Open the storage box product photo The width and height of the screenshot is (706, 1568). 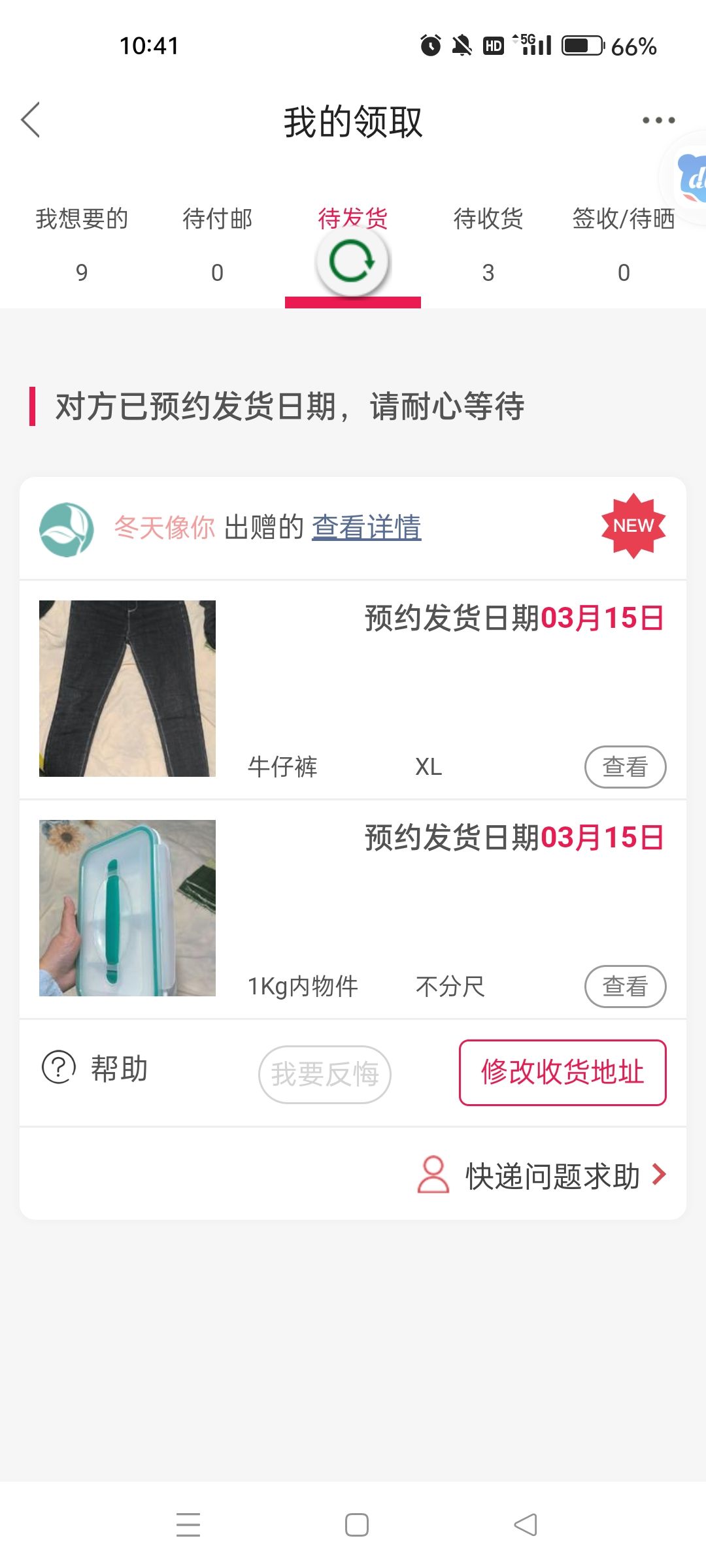click(127, 908)
